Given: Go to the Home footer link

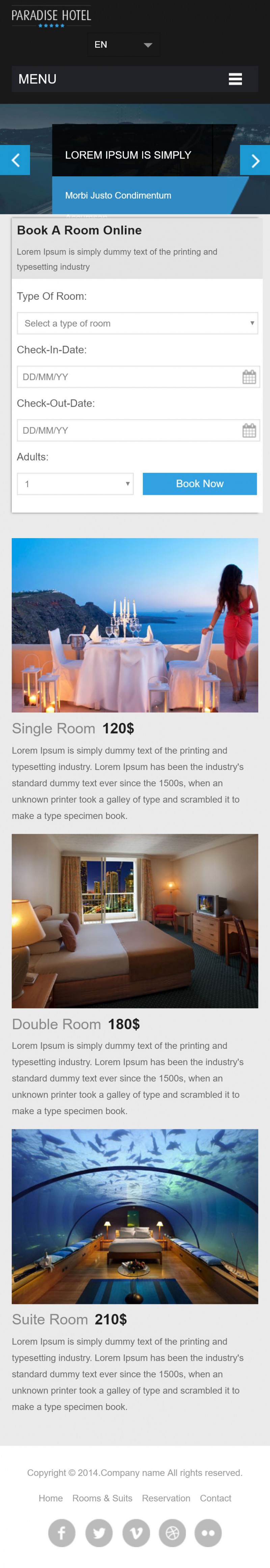Looking at the screenshot, I should click(x=51, y=1498).
